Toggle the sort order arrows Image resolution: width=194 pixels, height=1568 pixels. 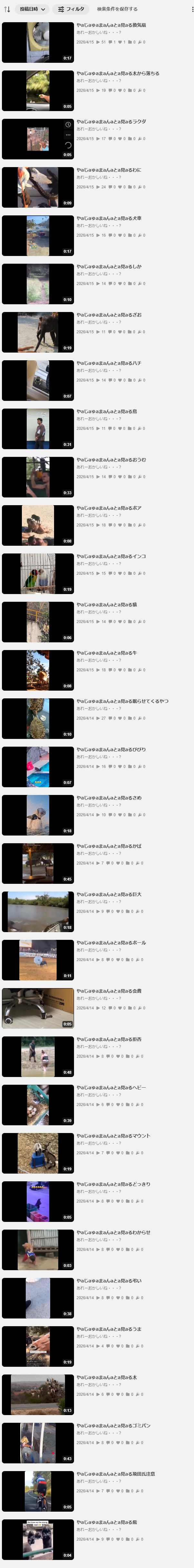pyautogui.click(x=7, y=9)
